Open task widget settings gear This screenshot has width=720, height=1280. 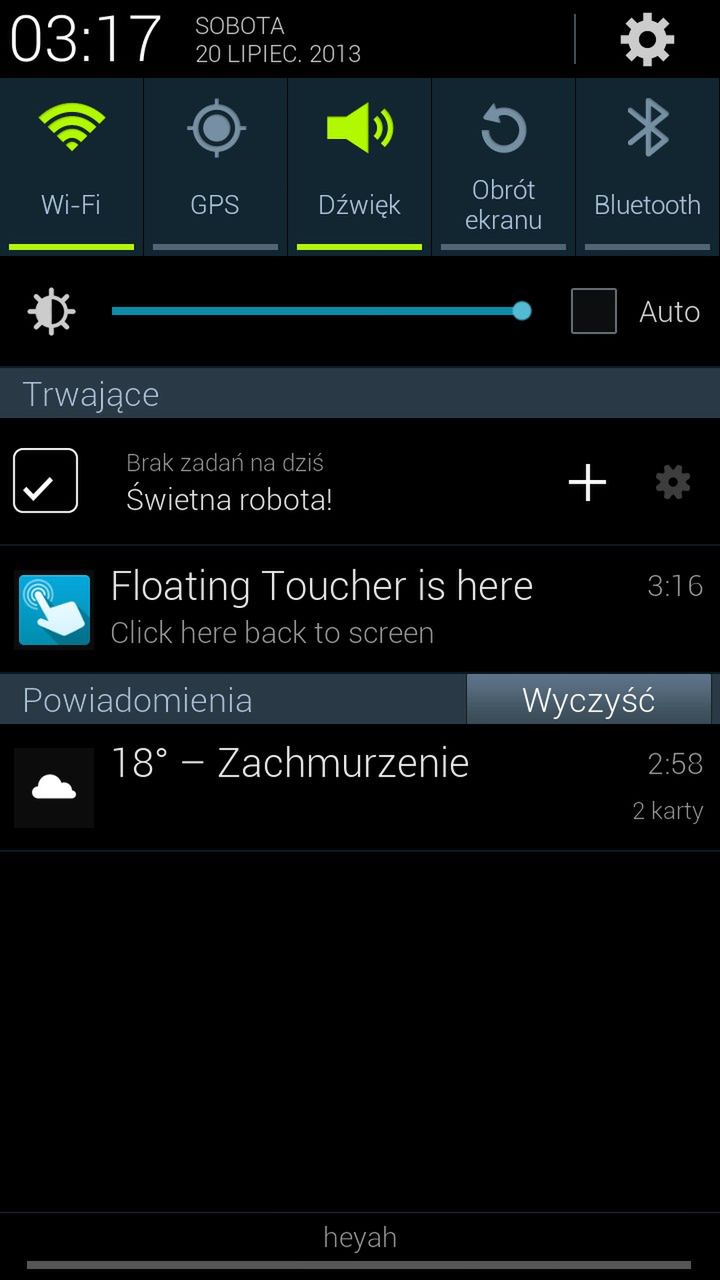pos(672,483)
